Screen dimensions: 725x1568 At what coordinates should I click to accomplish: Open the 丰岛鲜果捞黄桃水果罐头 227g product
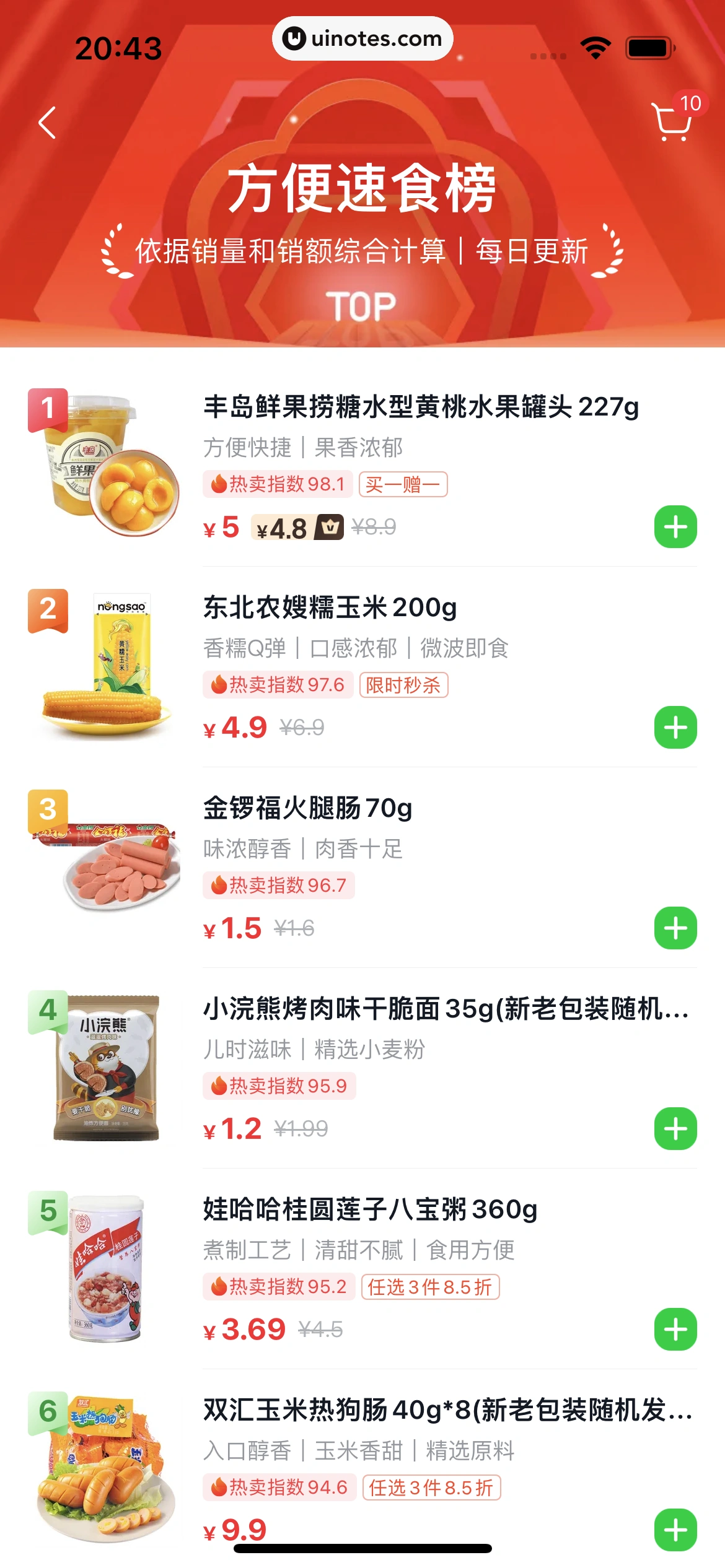tap(421, 407)
